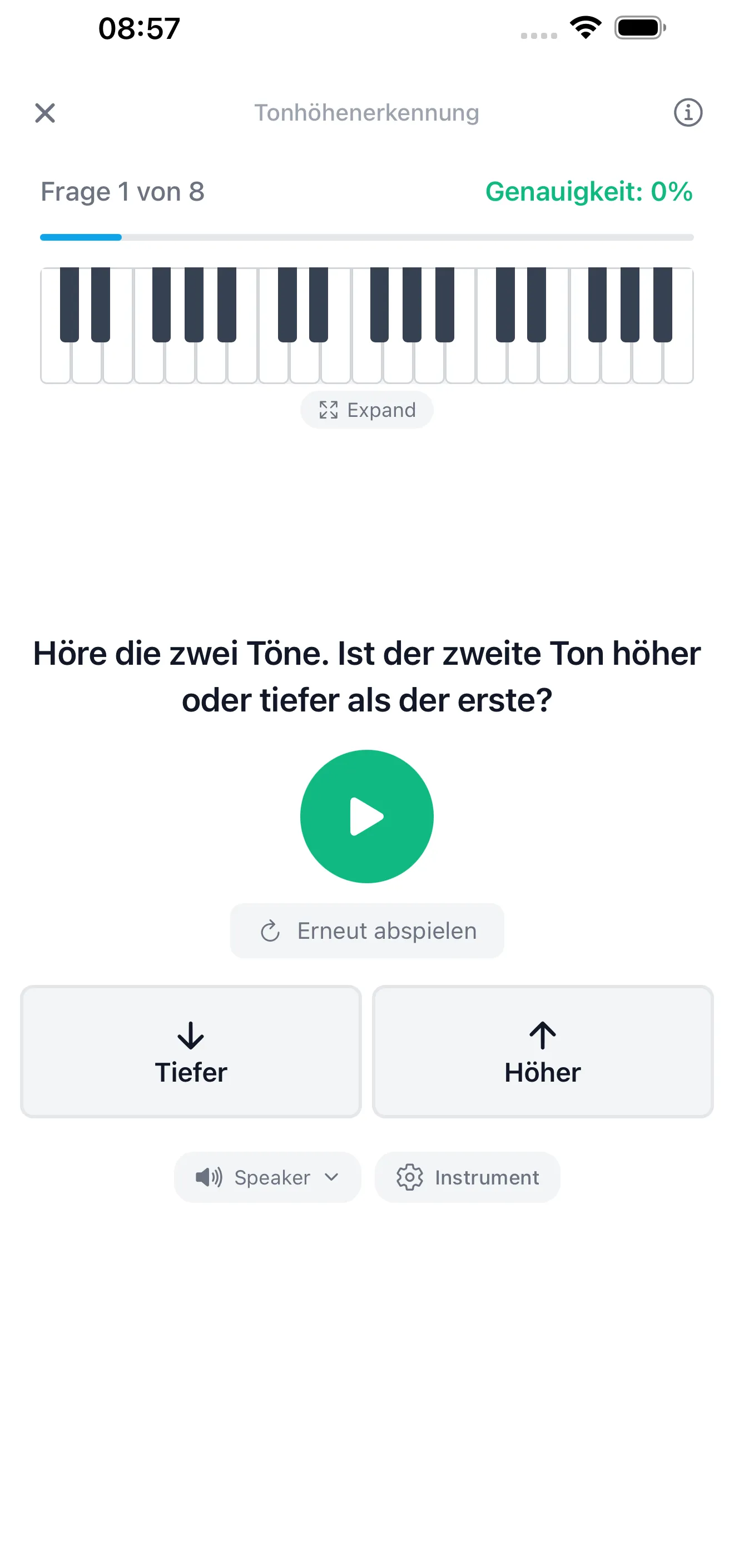Tap Erneut abspielen to replay
The width and height of the screenshot is (734, 1568).
[x=366, y=930]
